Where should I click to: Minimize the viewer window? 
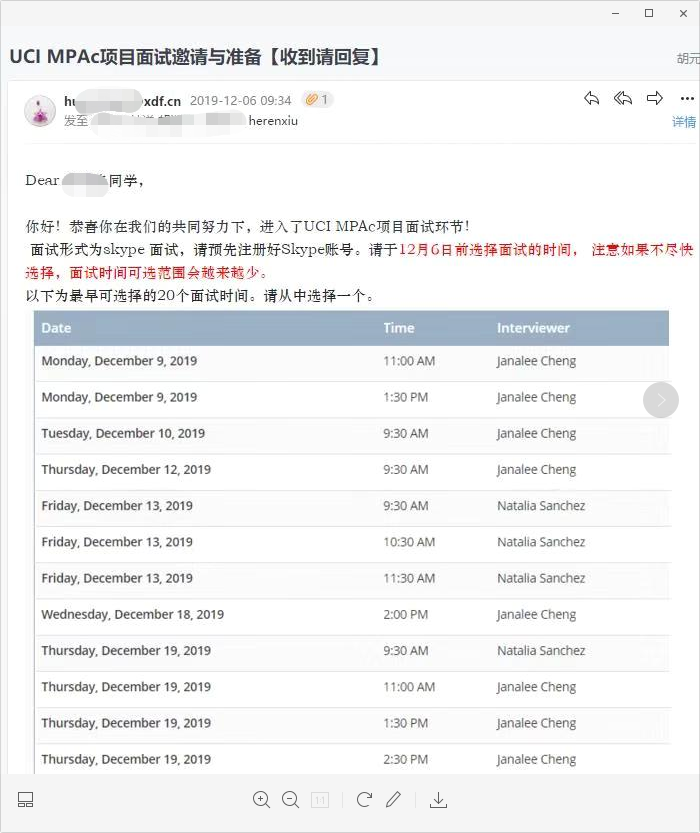[x=617, y=13]
